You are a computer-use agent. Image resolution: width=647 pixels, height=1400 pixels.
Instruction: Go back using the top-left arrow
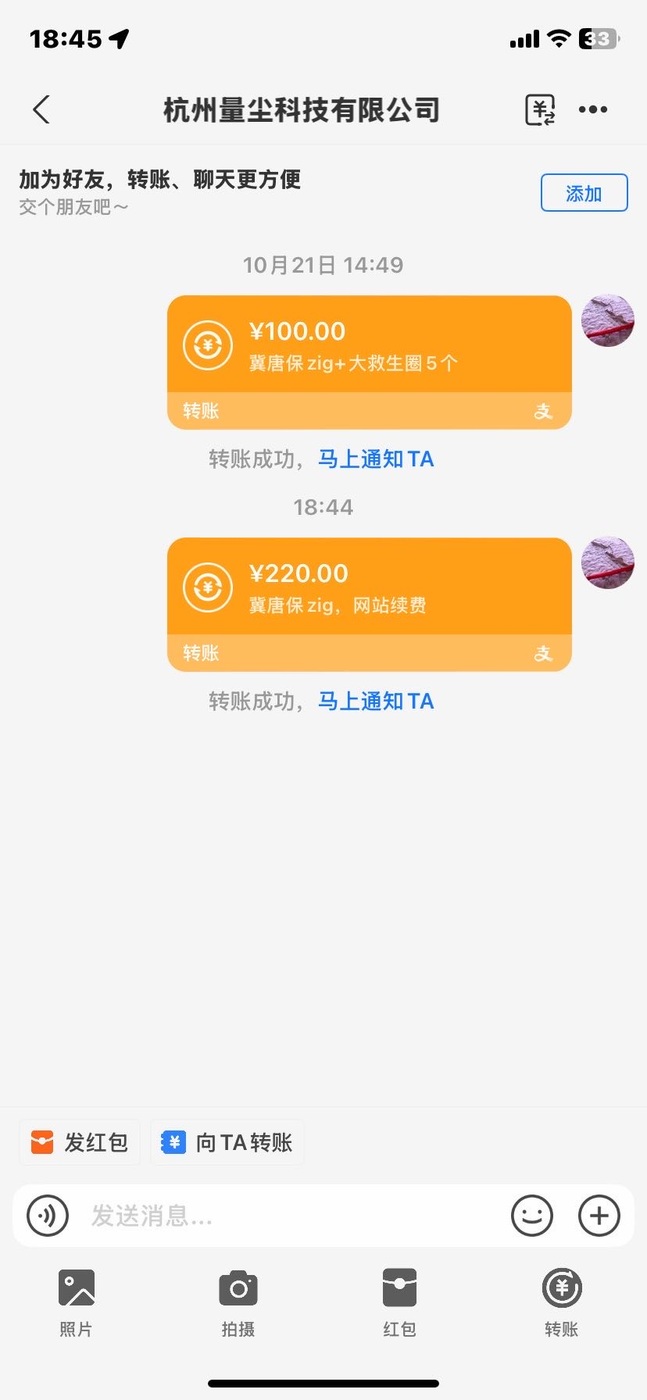point(41,109)
